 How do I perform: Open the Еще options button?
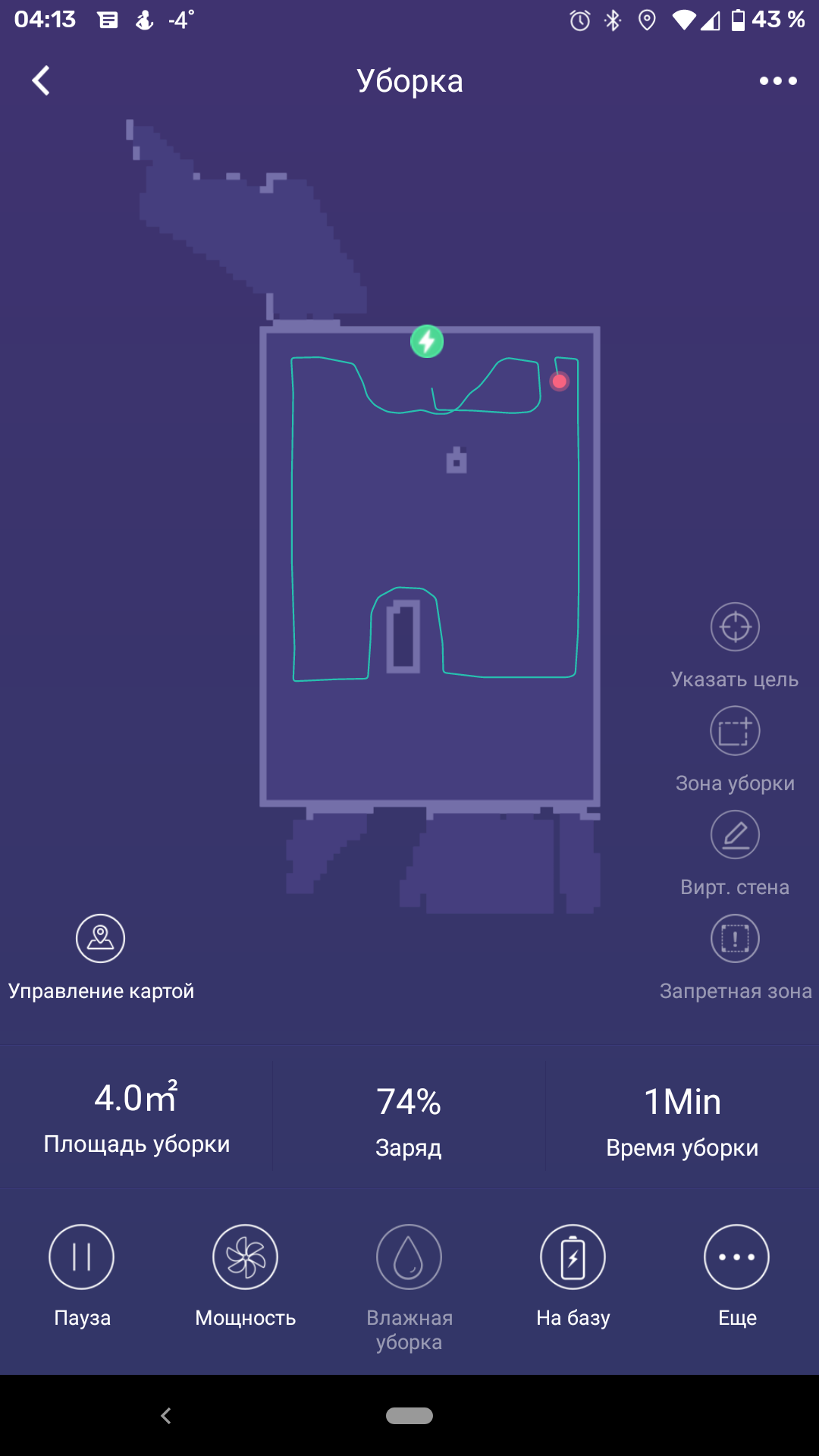click(736, 1257)
